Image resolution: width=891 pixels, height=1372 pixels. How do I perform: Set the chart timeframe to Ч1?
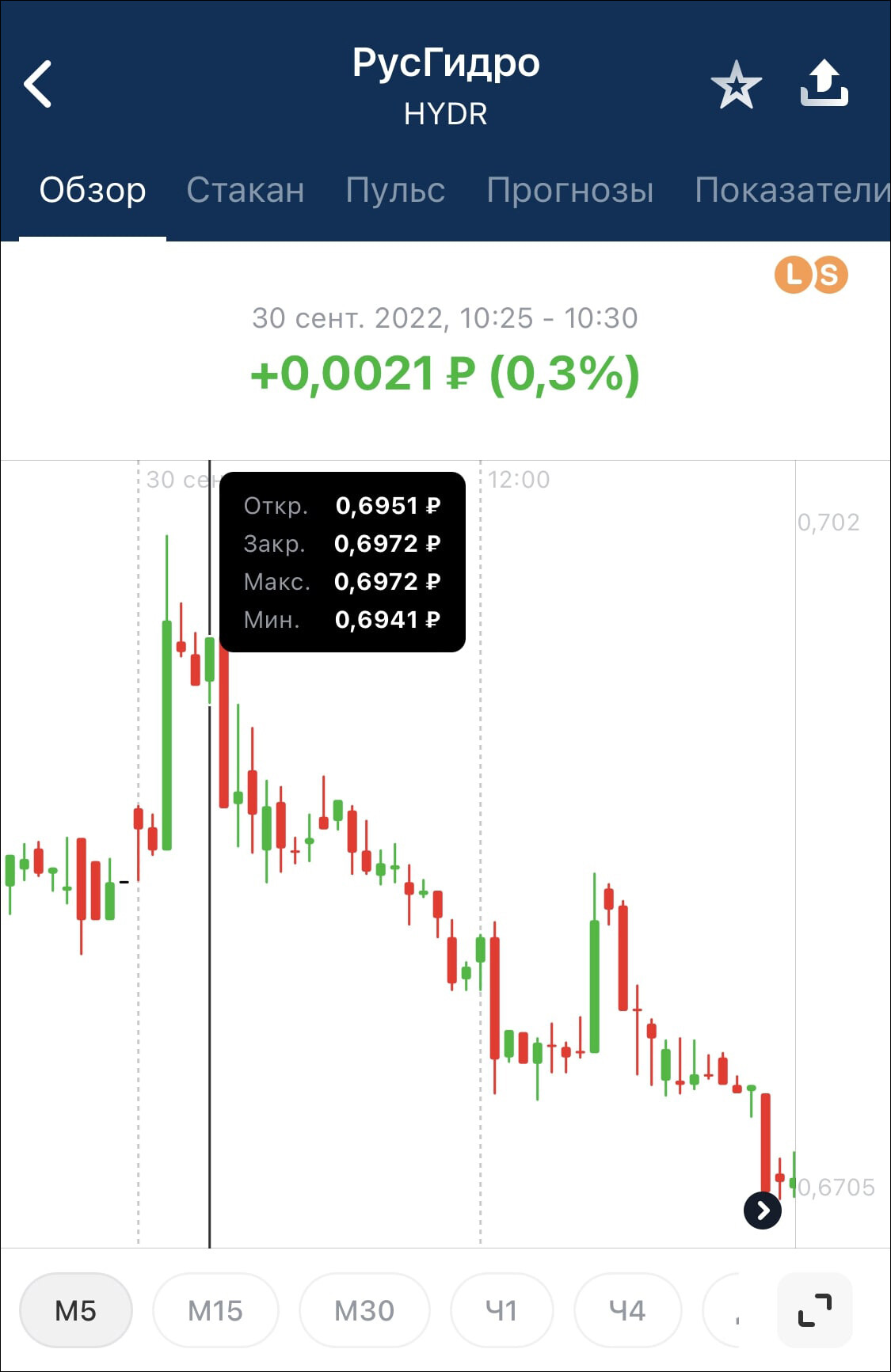(x=501, y=1310)
